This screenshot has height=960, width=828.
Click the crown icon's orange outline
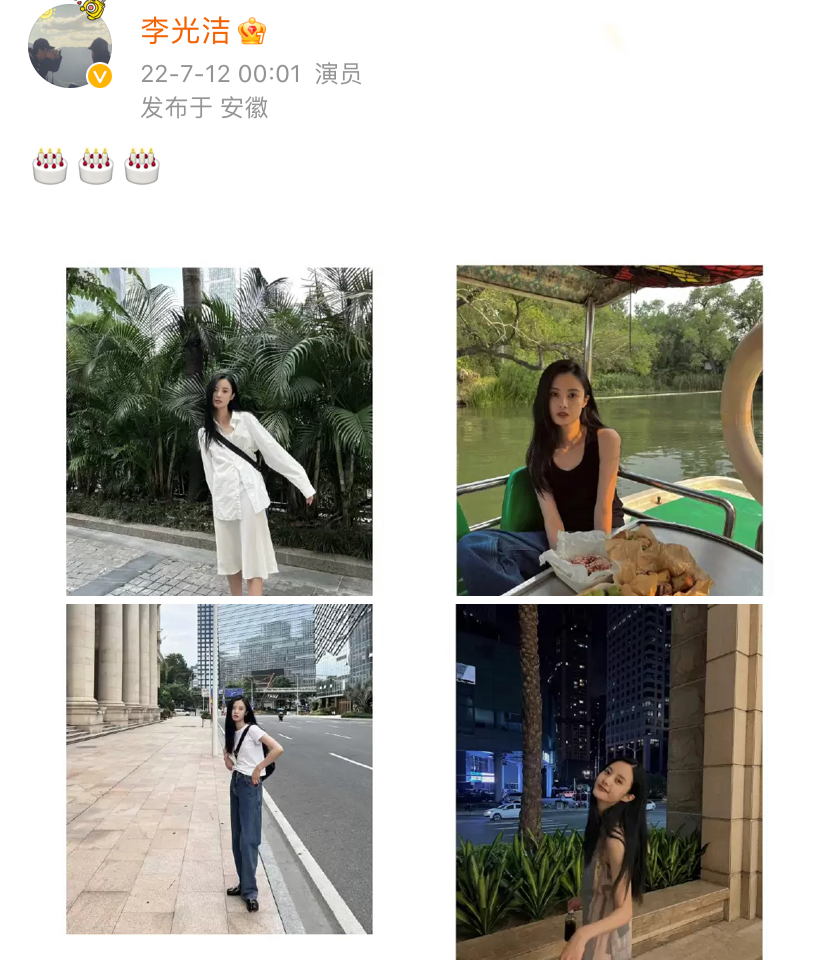coord(243,31)
